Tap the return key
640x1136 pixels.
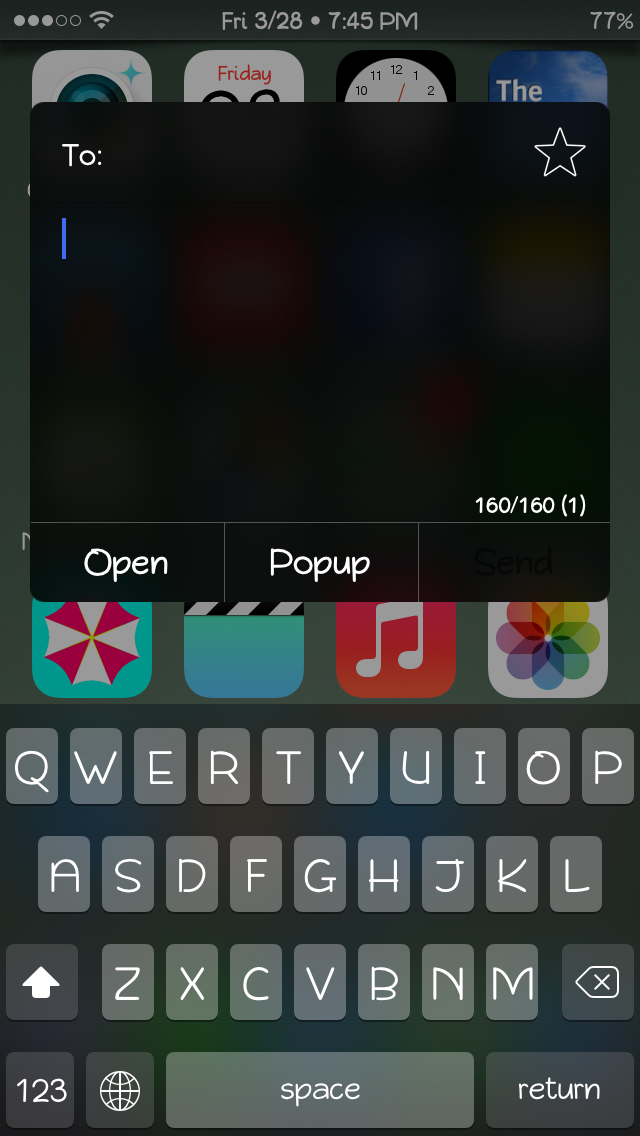click(560, 1089)
